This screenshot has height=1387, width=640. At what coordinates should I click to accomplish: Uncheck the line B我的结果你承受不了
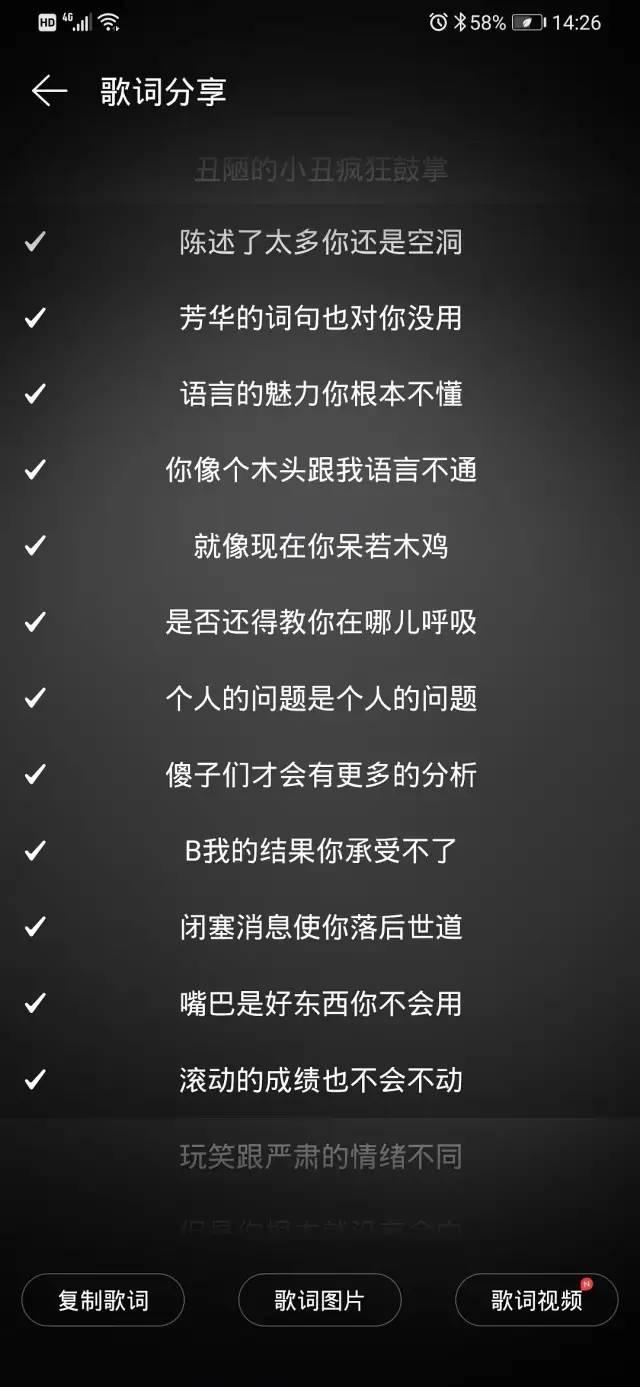click(320, 851)
